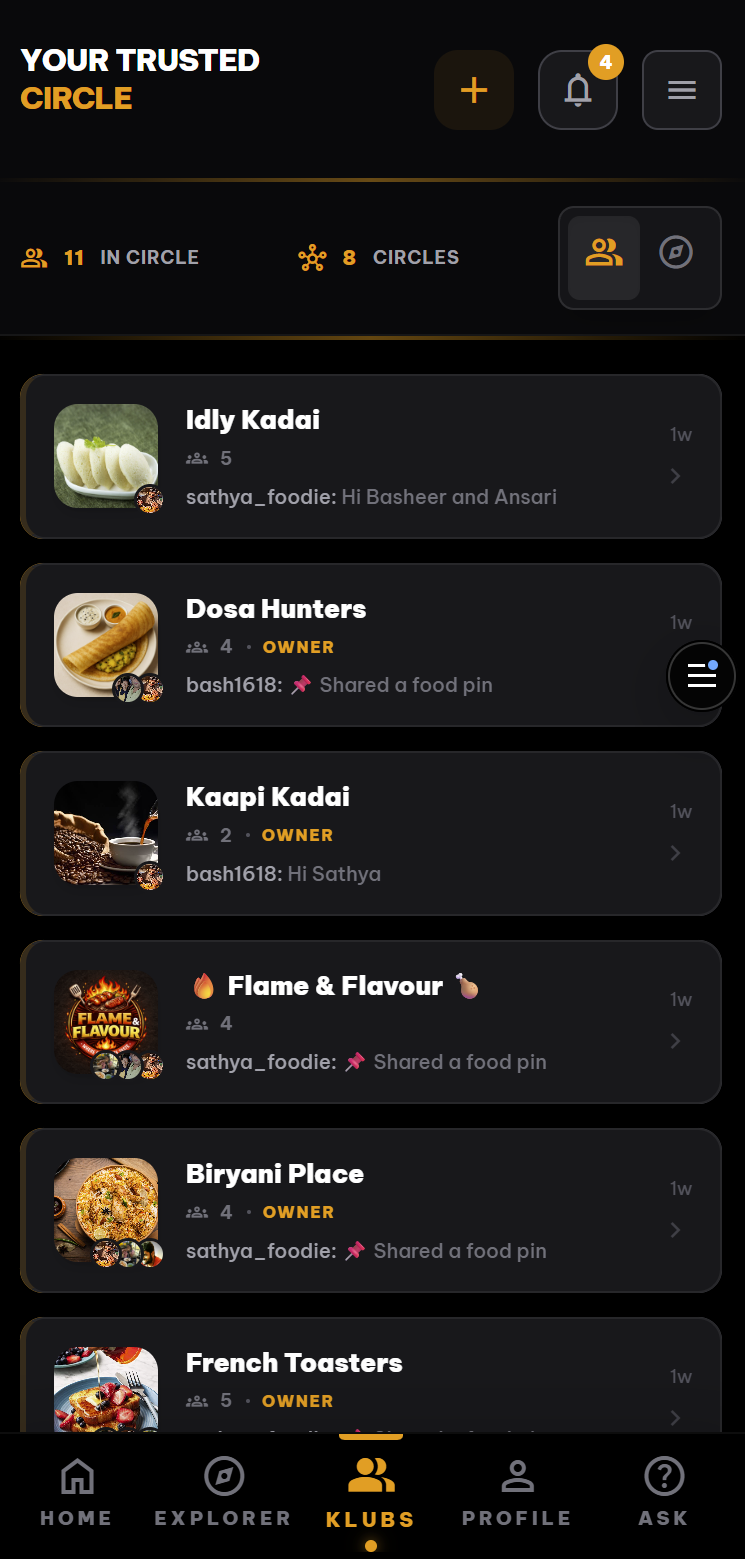The image size is (745, 1559).
Task: Tap the plus button to create a circle
Action: pyautogui.click(x=473, y=90)
